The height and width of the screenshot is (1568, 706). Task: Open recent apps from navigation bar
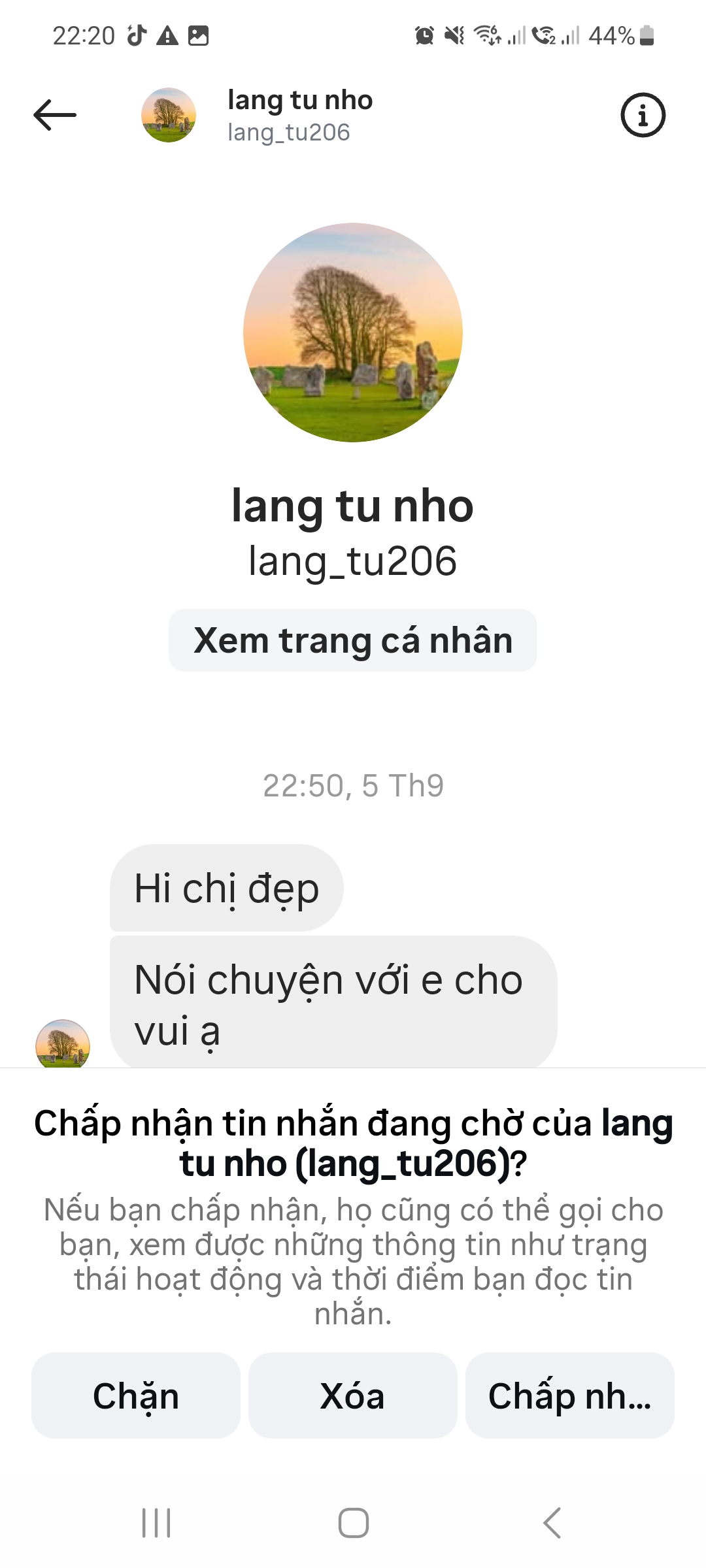156,1523
